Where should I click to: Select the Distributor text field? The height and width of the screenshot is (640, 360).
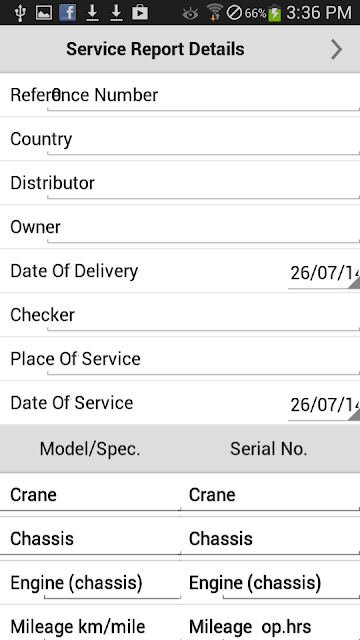(x=203, y=184)
